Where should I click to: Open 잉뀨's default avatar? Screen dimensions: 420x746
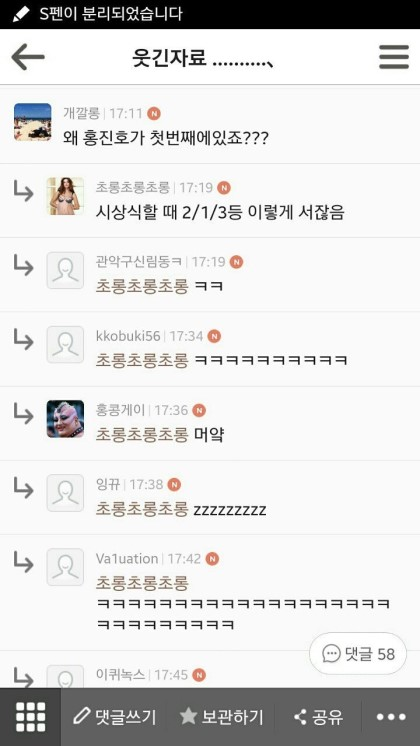tap(65, 493)
